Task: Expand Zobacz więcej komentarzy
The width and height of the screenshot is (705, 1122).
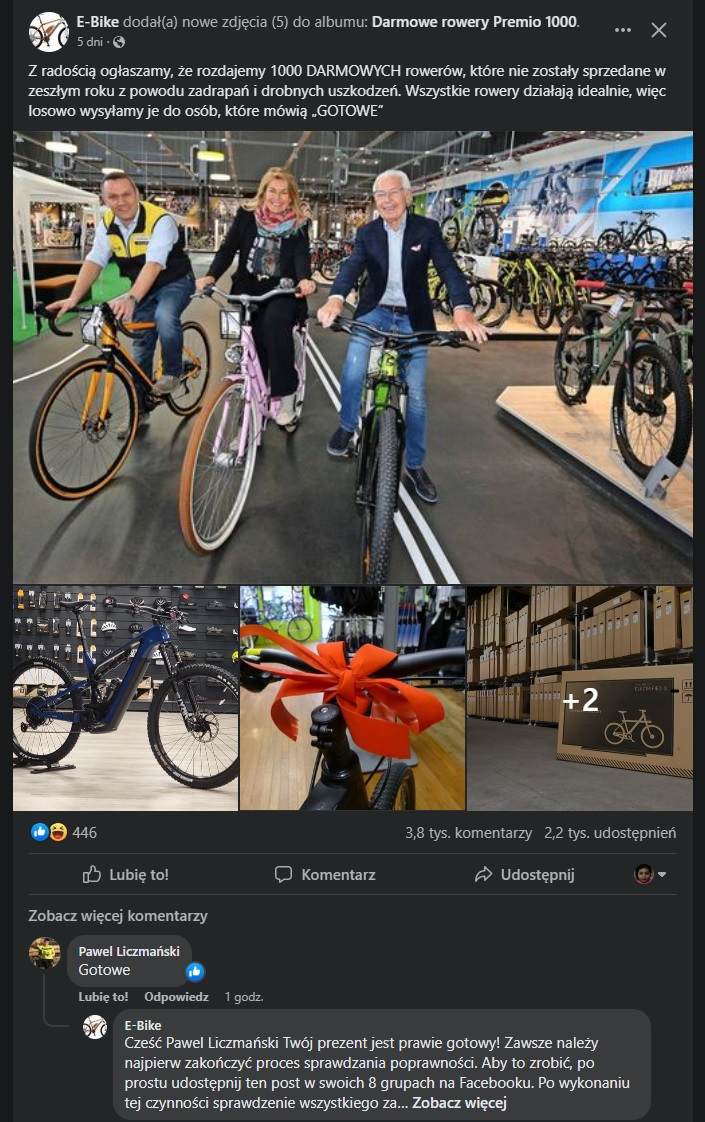Action: 118,915
